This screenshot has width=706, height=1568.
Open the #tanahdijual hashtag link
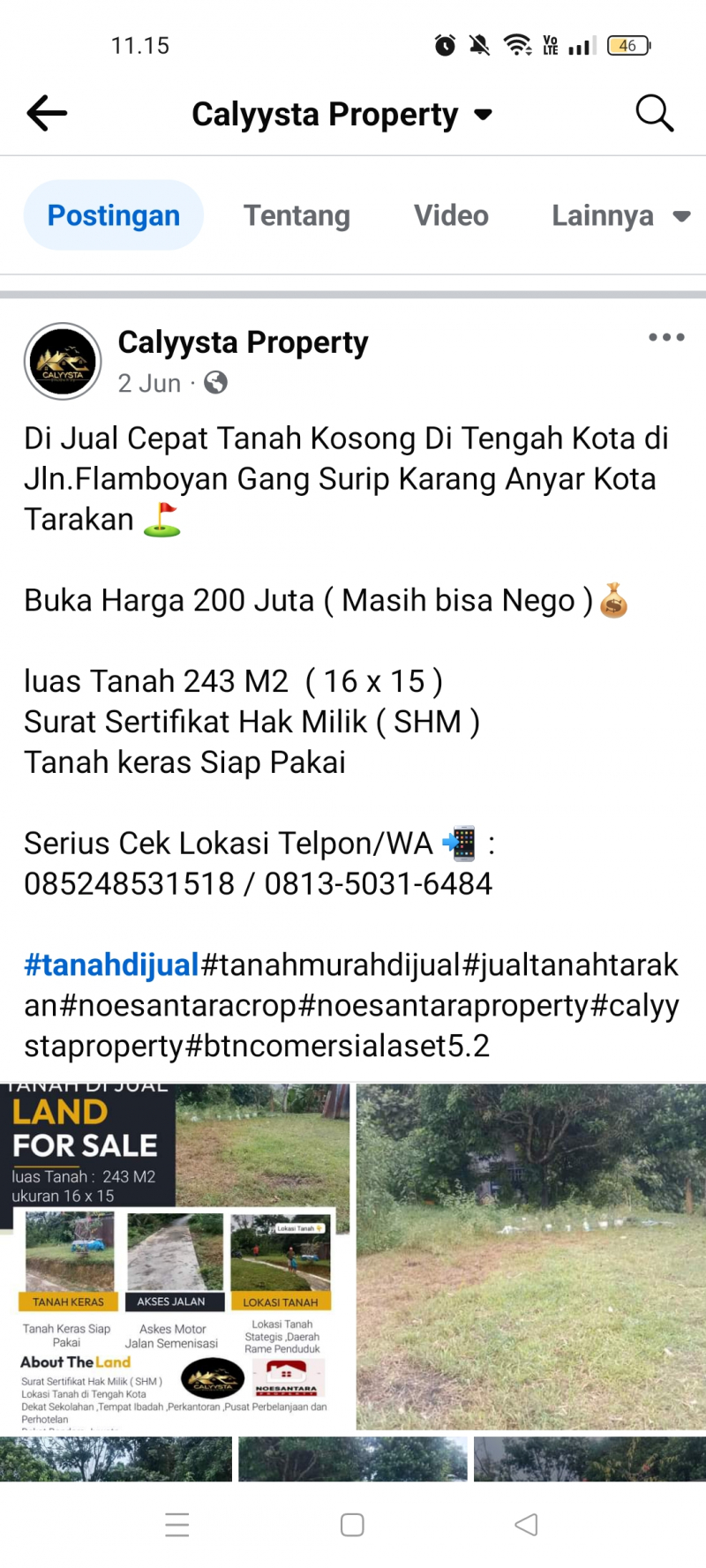pos(112,964)
